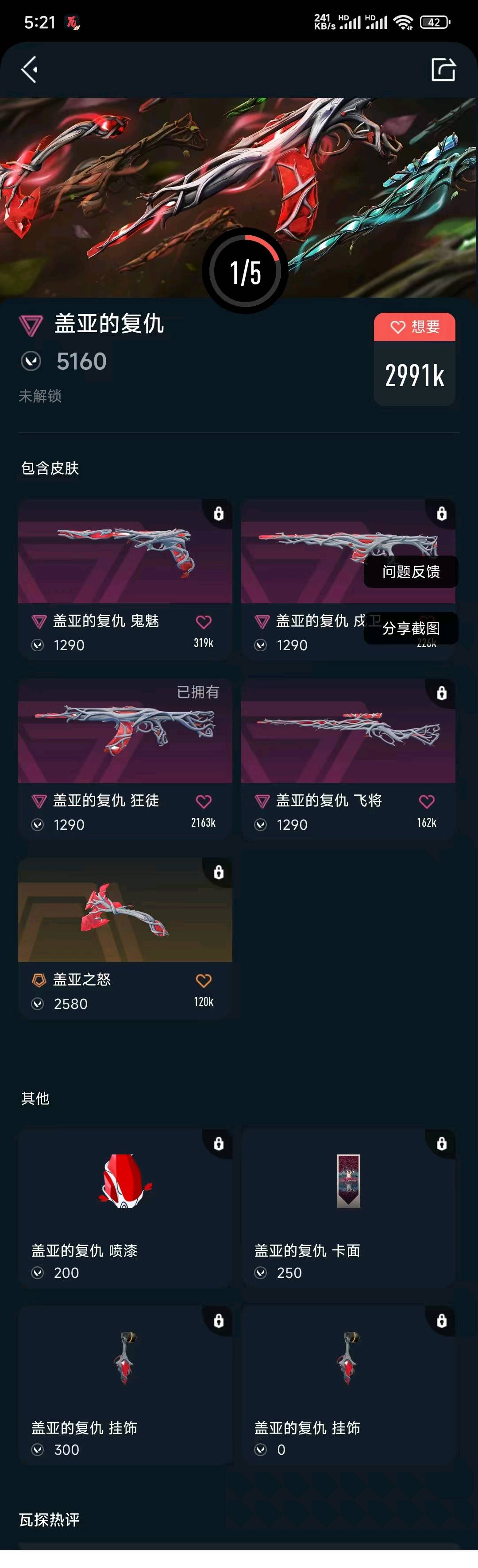Open the 盖亚之怒 melee skin card
This screenshot has width=478, height=1568.
[x=125, y=937]
